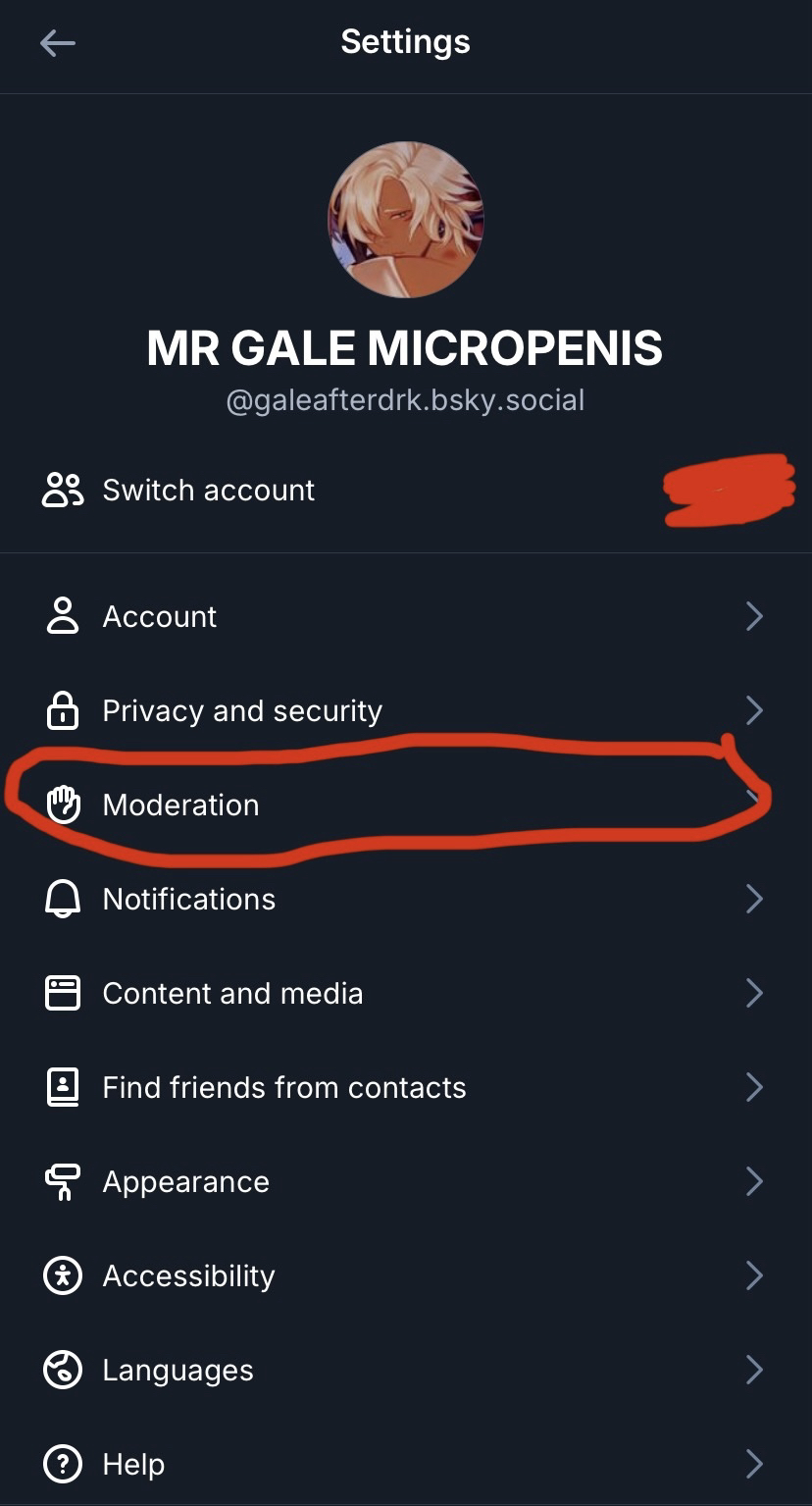Open Account settings
The width and height of the screenshot is (812, 1506).
pos(160,616)
